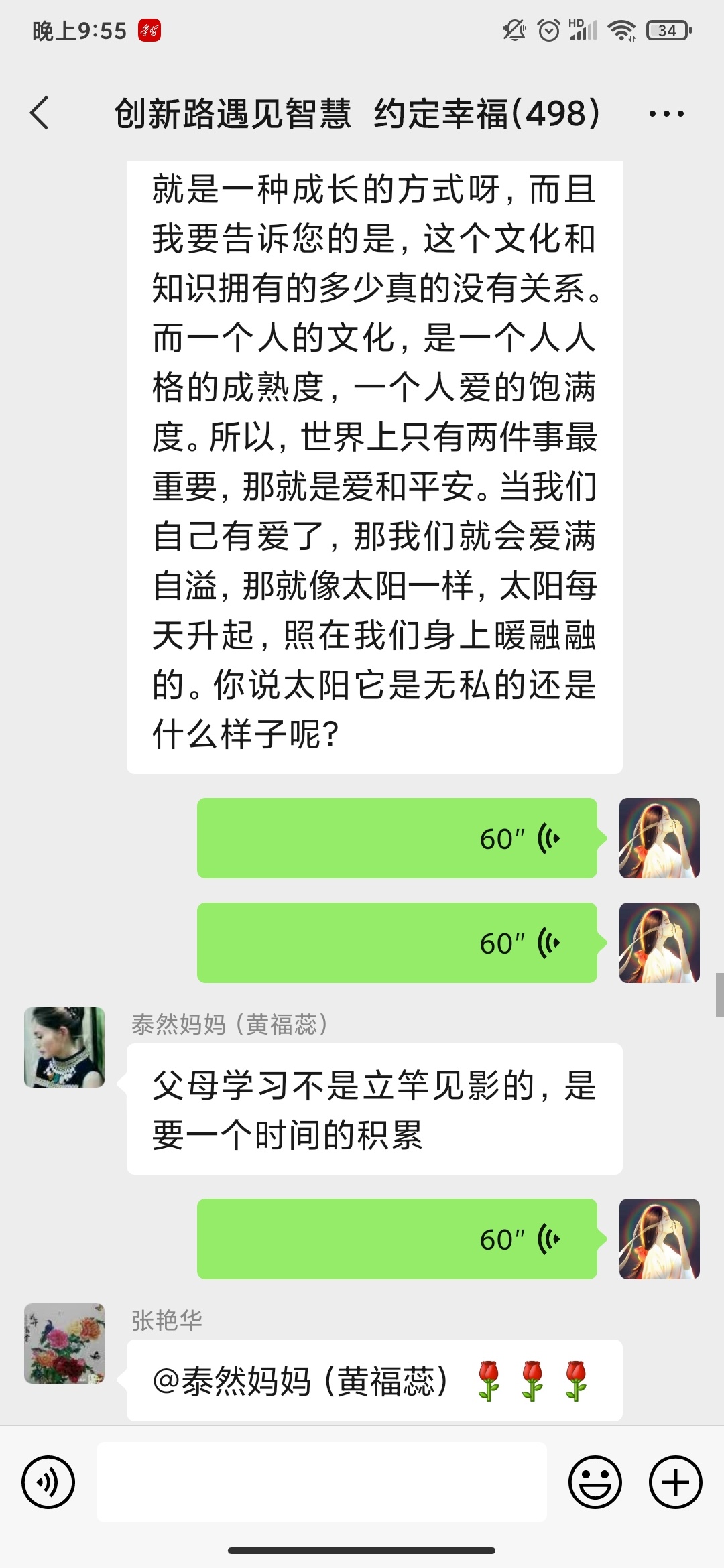Tap the message input field

(322, 1482)
